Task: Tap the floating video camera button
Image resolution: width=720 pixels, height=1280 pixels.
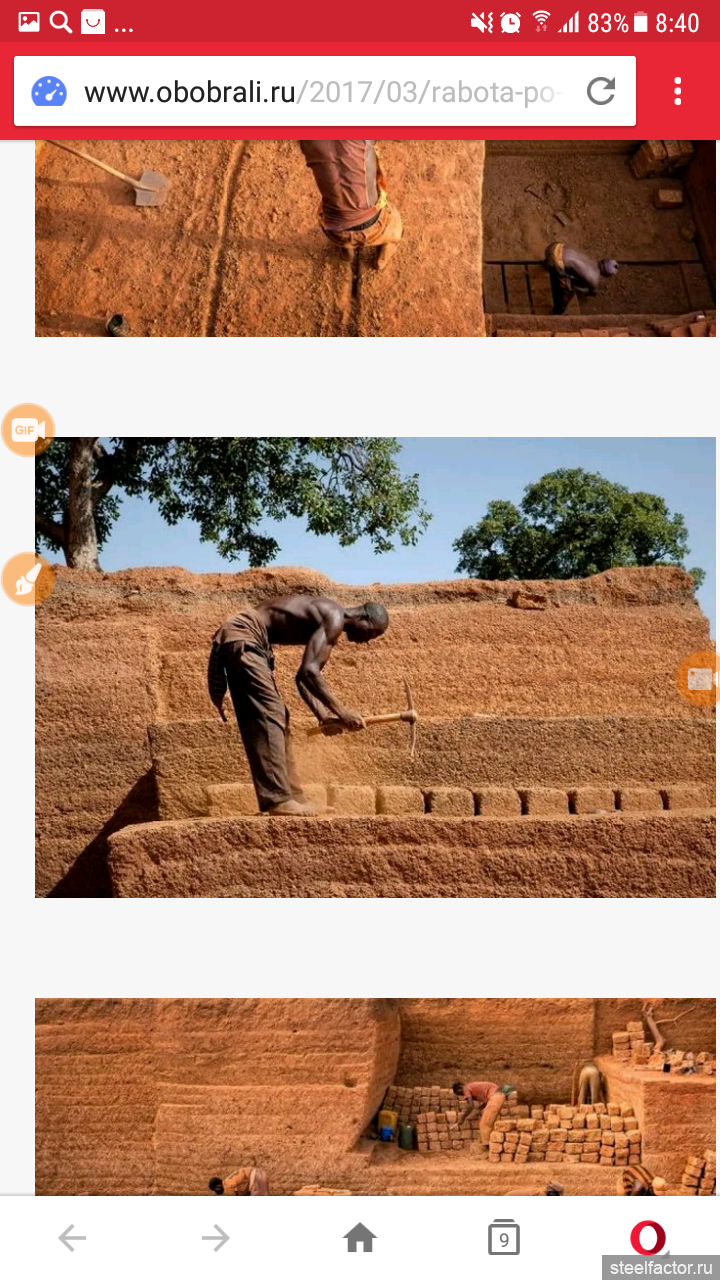Action: pos(700,679)
